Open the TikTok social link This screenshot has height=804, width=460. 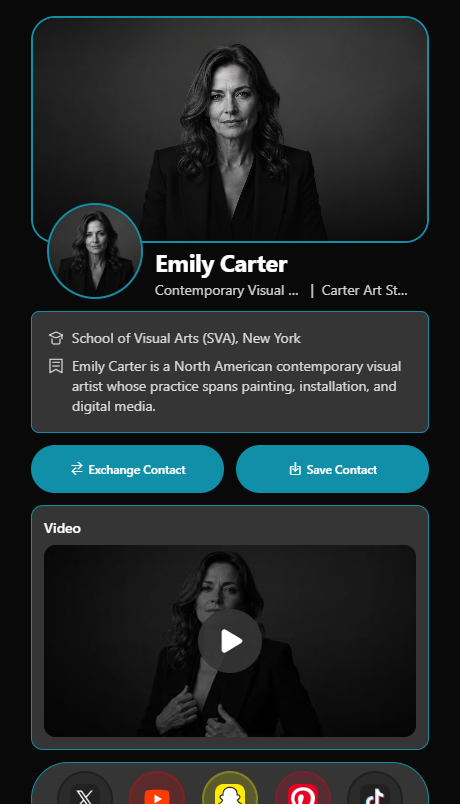coord(375,790)
